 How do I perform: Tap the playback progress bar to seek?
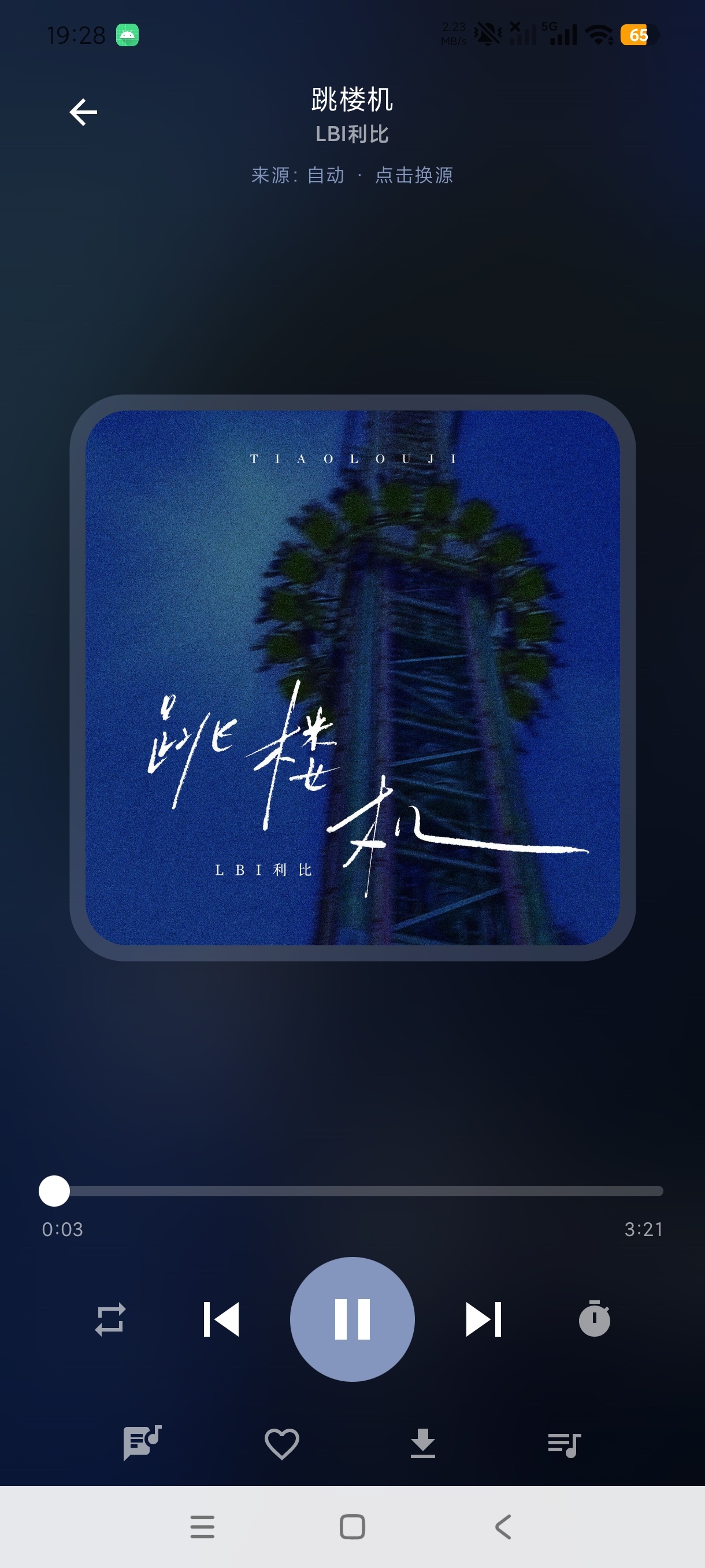pos(352,1190)
